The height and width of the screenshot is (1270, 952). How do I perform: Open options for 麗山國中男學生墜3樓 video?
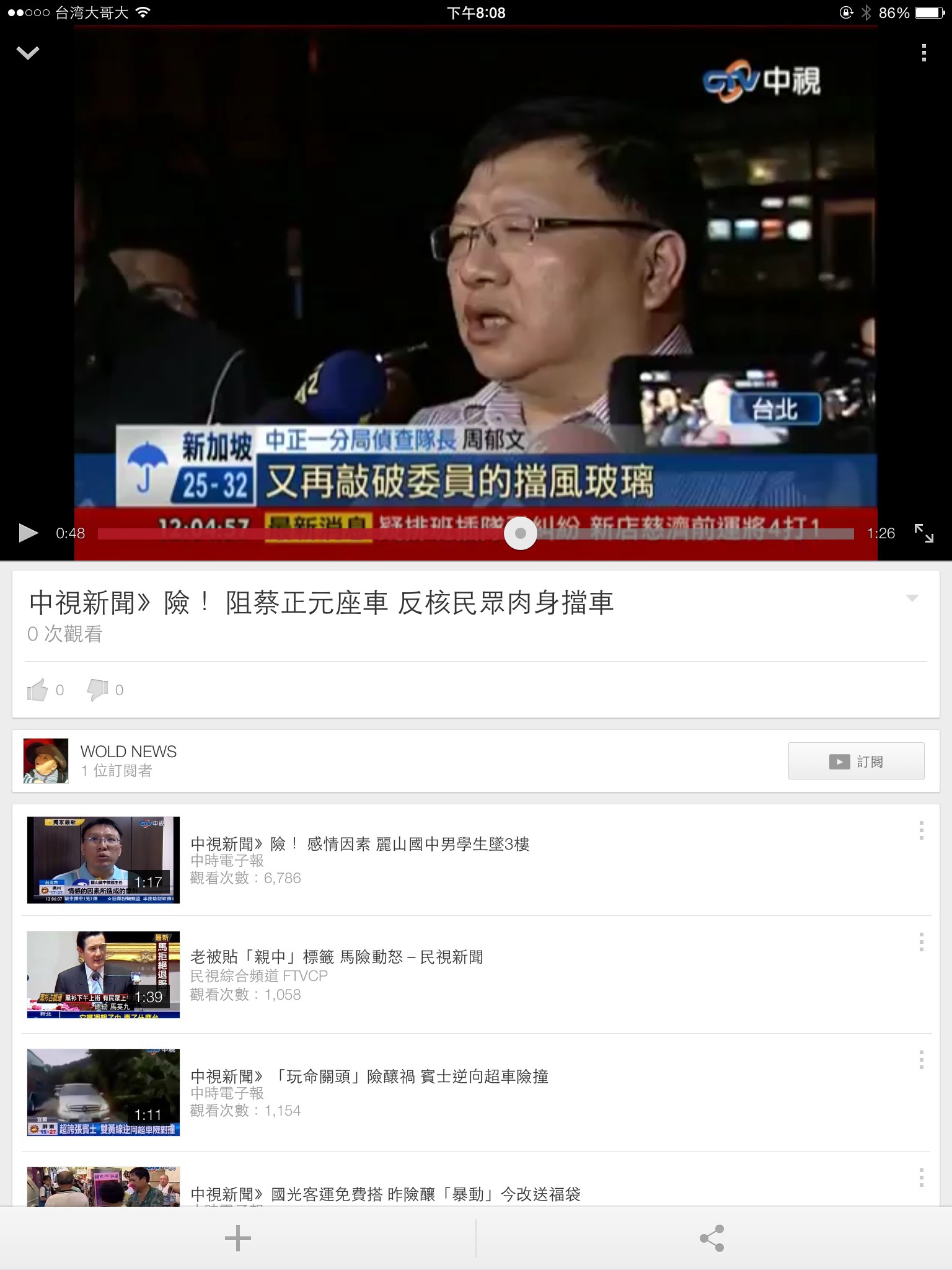pos(922,830)
